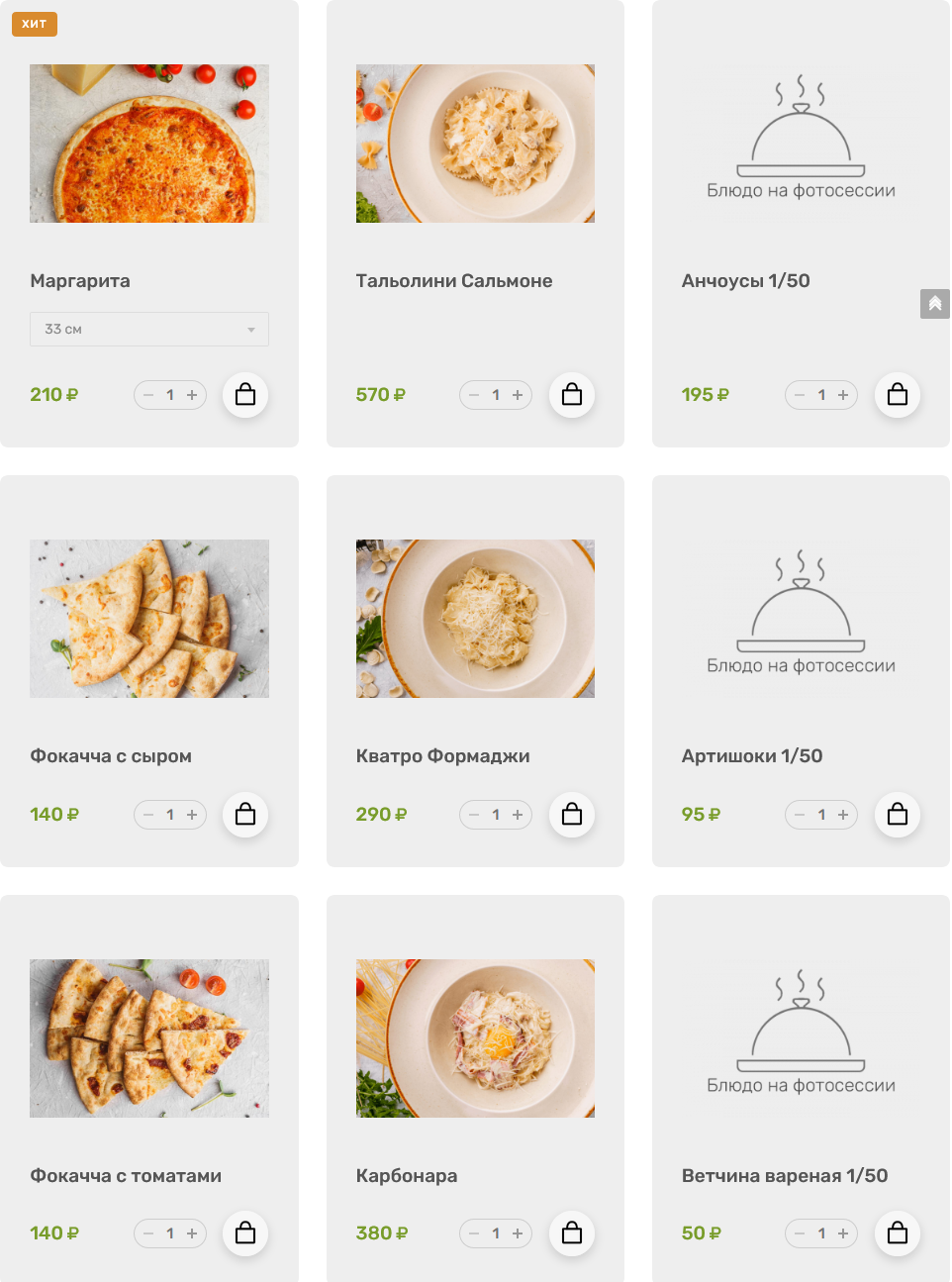
Task: Add Артишоки 1/50 to the cart
Action: coord(898,815)
